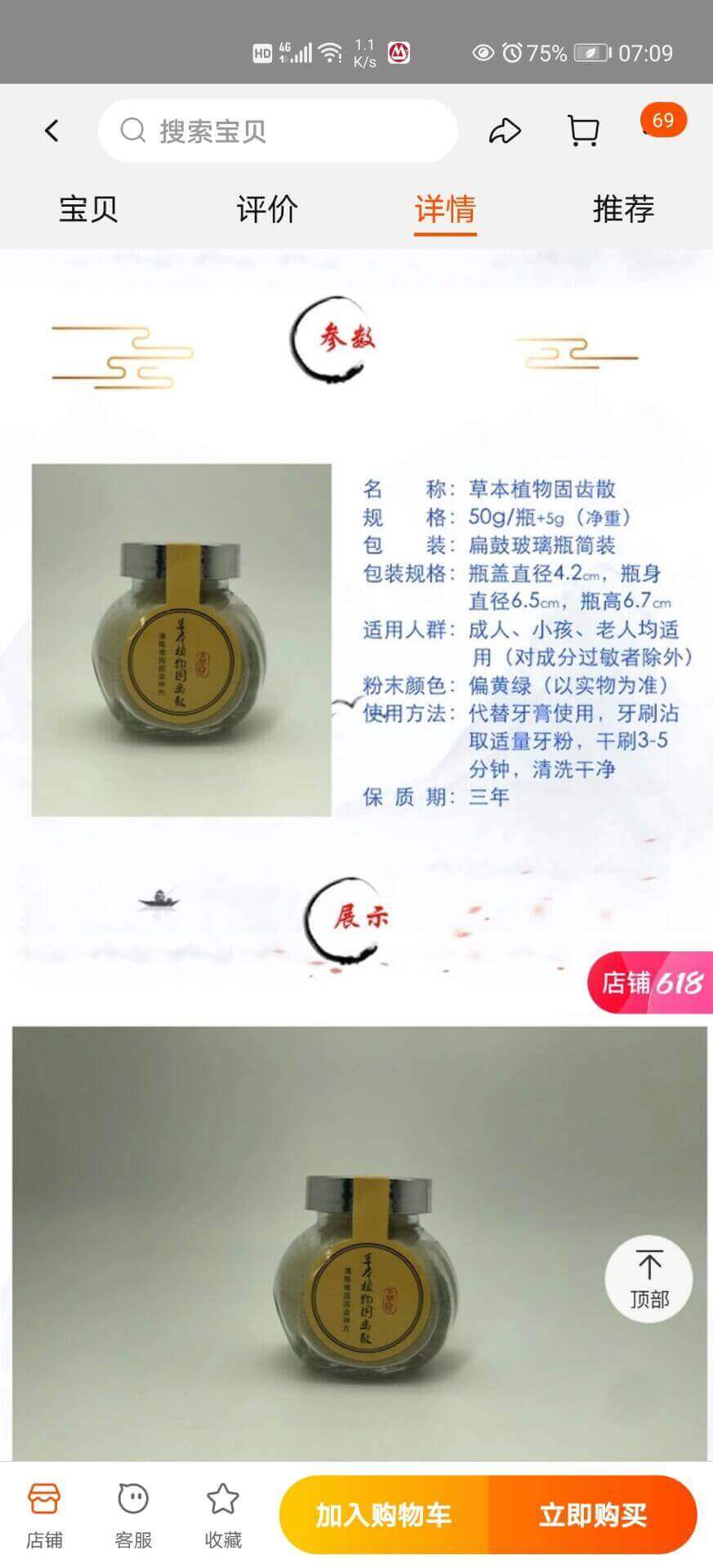The image size is (713, 1568).
Task: Switch to the 推荐 tab
Action: [x=623, y=209]
